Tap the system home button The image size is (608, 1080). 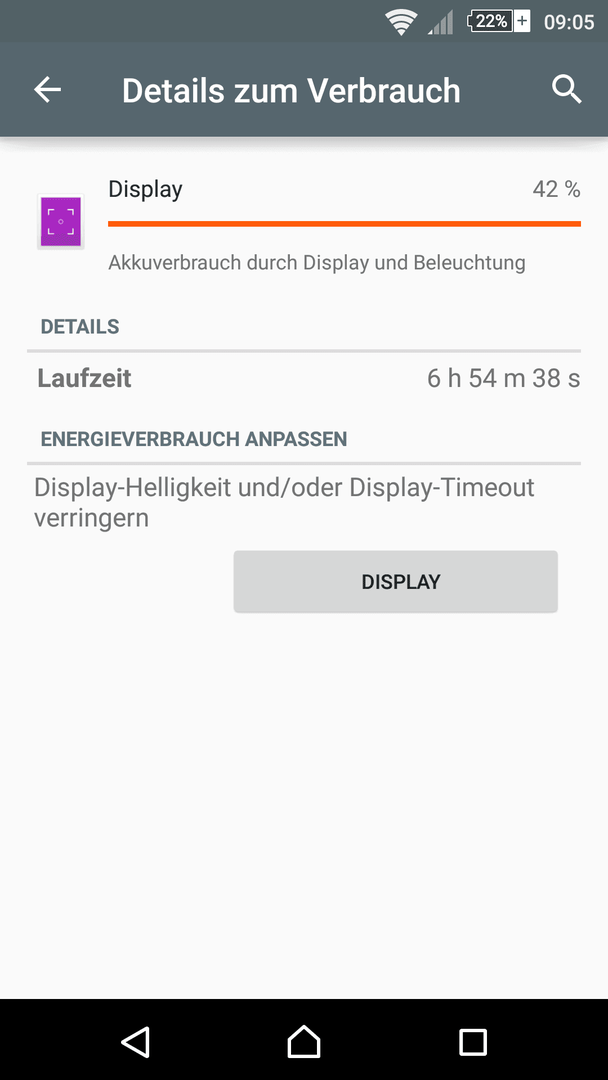(304, 1041)
